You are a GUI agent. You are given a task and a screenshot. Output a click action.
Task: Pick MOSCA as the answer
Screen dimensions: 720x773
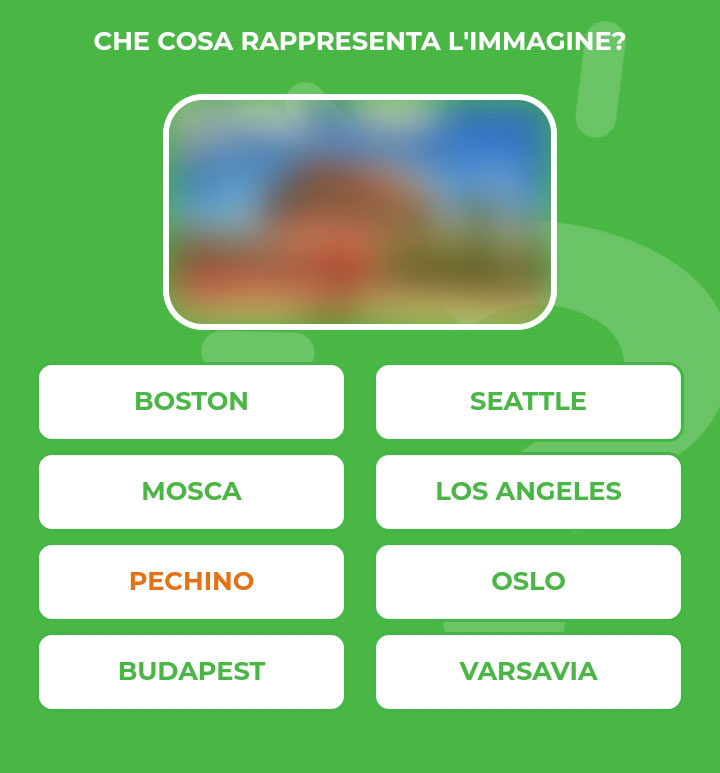(x=191, y=491)
